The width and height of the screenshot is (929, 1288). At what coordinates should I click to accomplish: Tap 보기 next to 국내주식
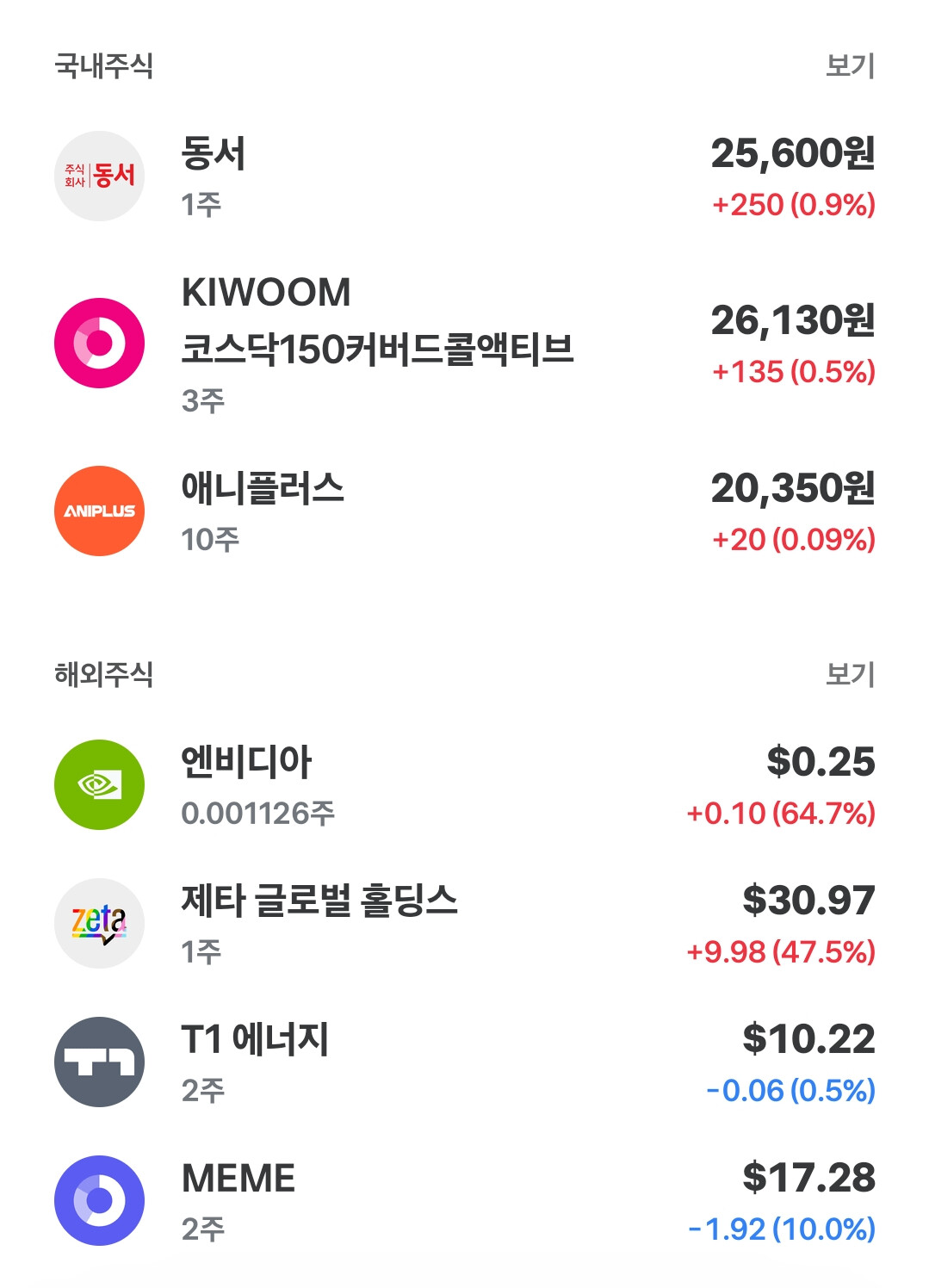click(x=850, y=66)
